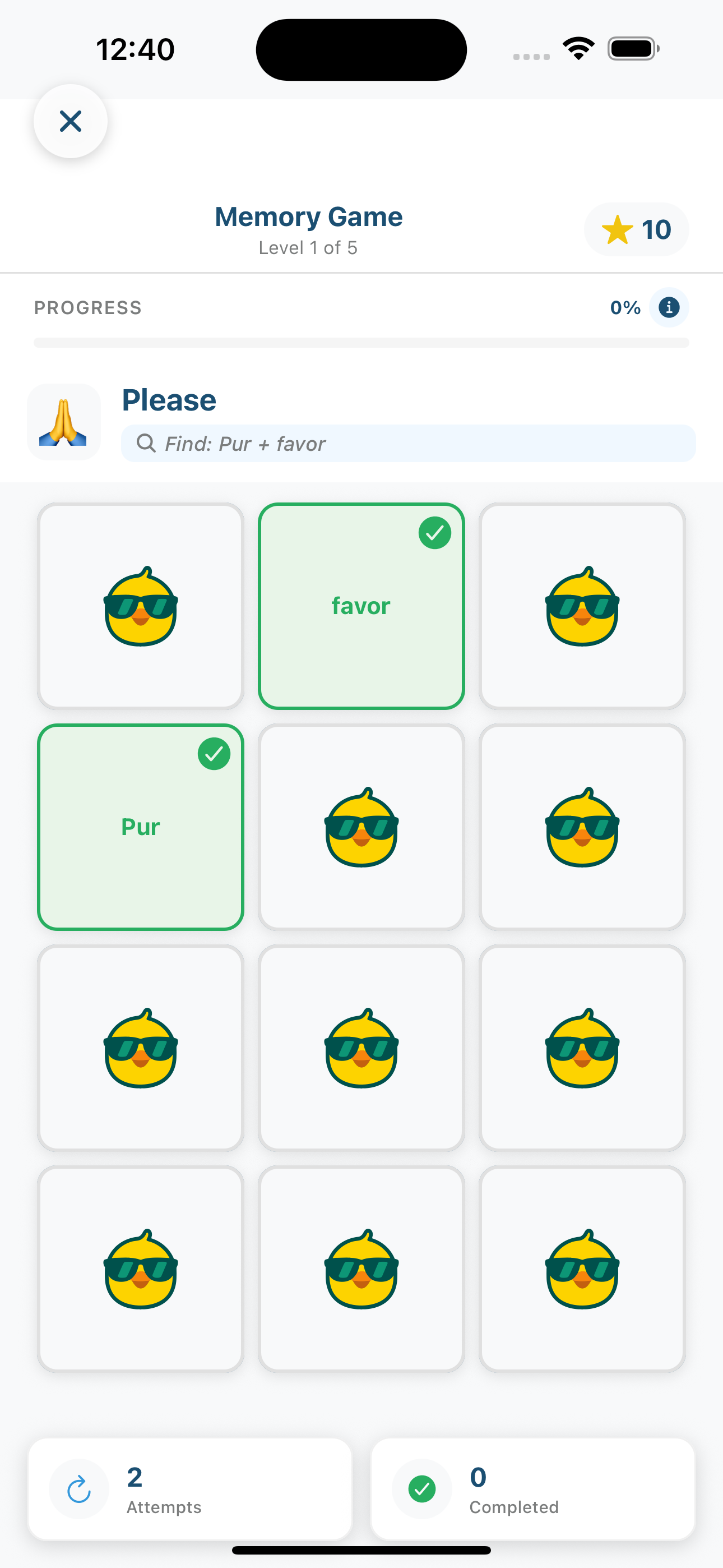The width and height of the screenshot is (723, 1568).
Task: Flip the chick card right of Pur
Action: pos(361,827)
